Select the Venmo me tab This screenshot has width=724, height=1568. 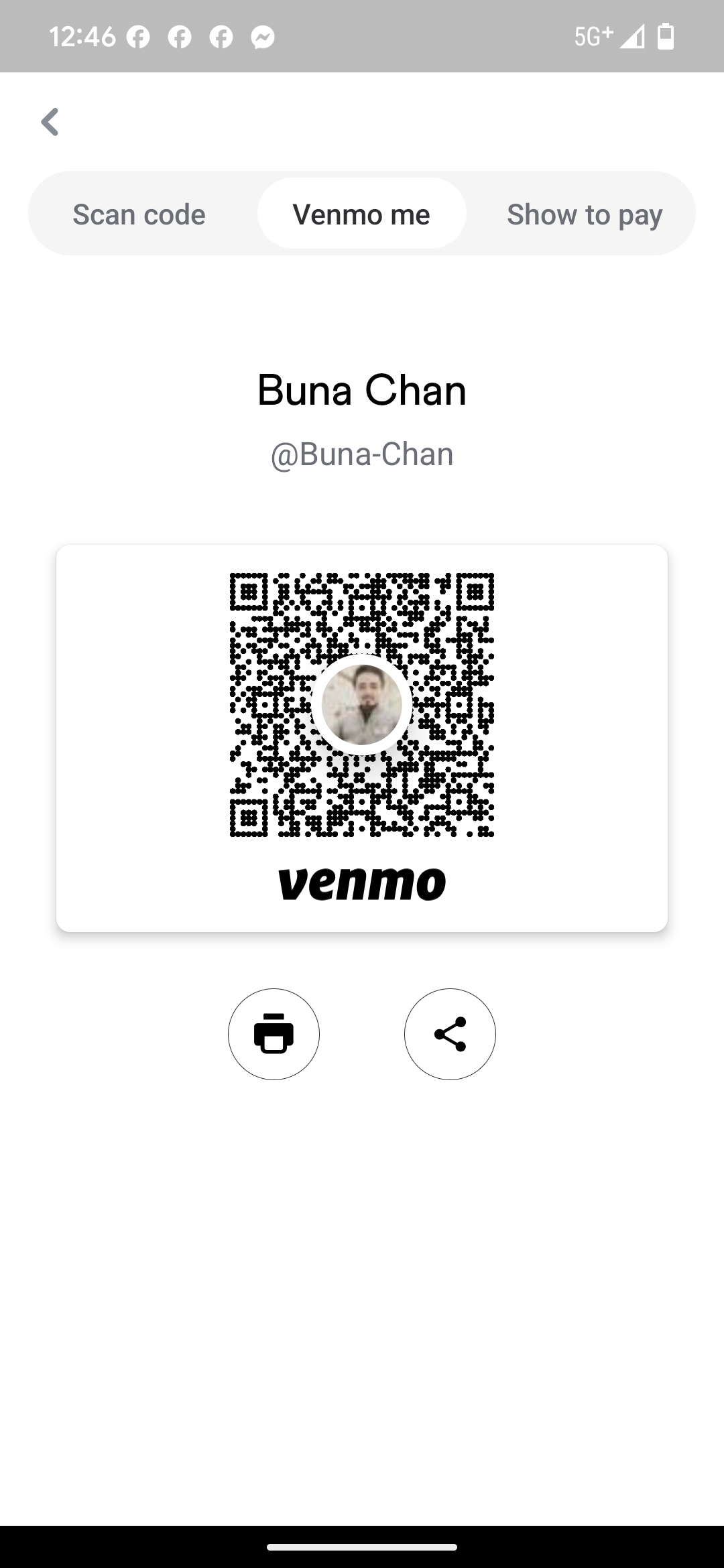coord(361,214)
